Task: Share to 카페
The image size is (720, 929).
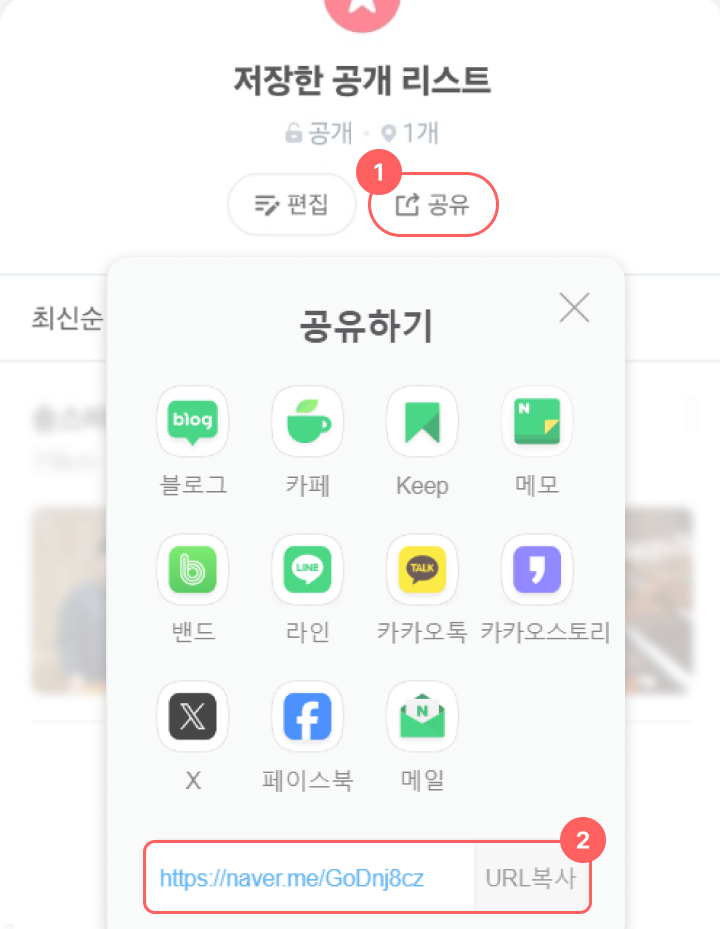Action: (x=308, y=422)
